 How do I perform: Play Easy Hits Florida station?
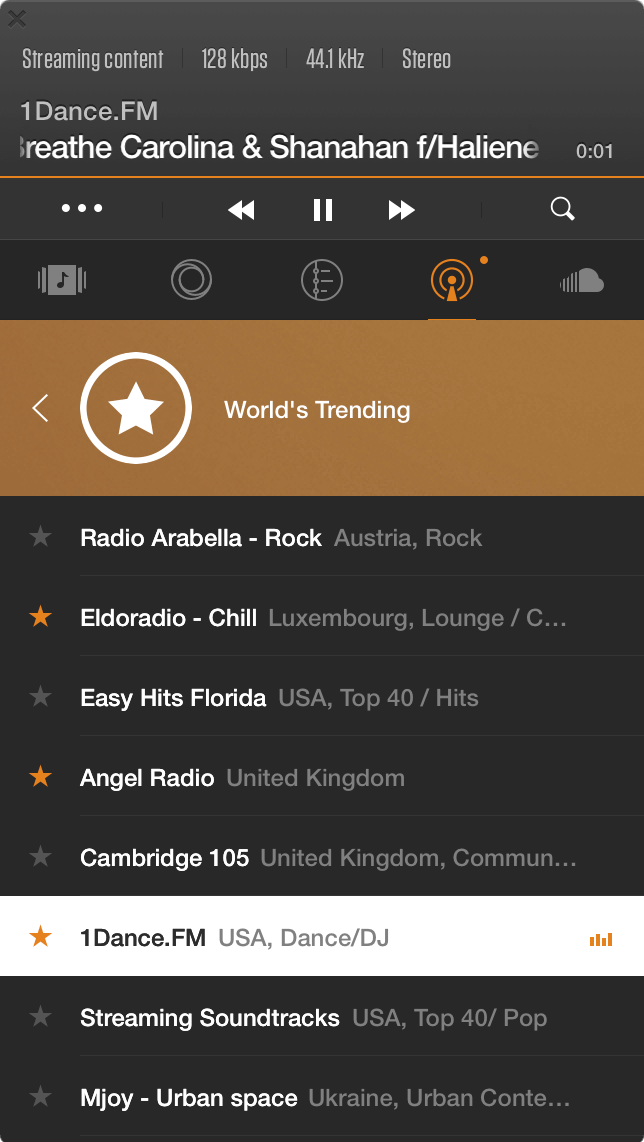[x=173, y=698]
